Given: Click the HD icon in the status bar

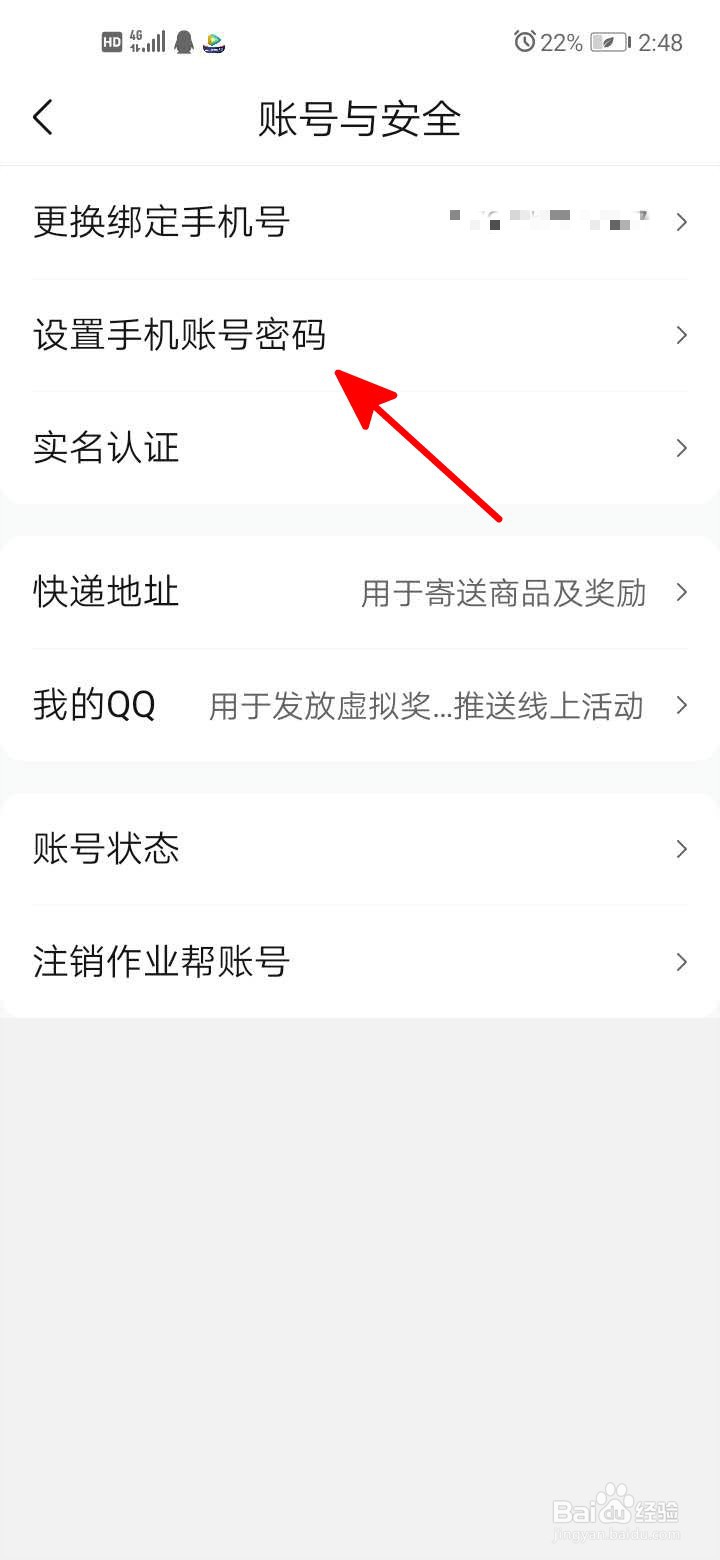Looking at the screenshot, I should (x=111, y=41).
